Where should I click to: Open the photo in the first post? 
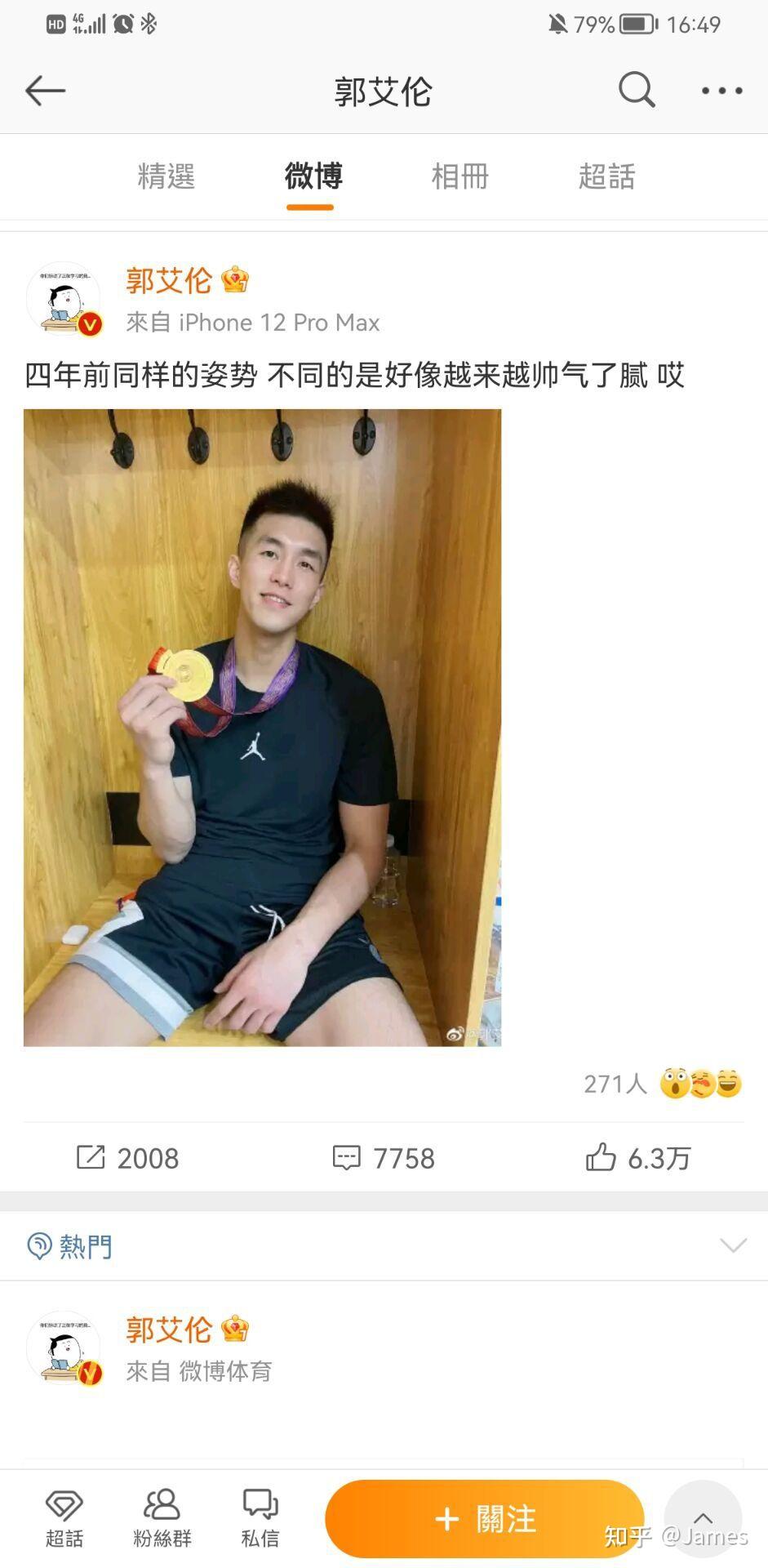[x=262, y=727]
